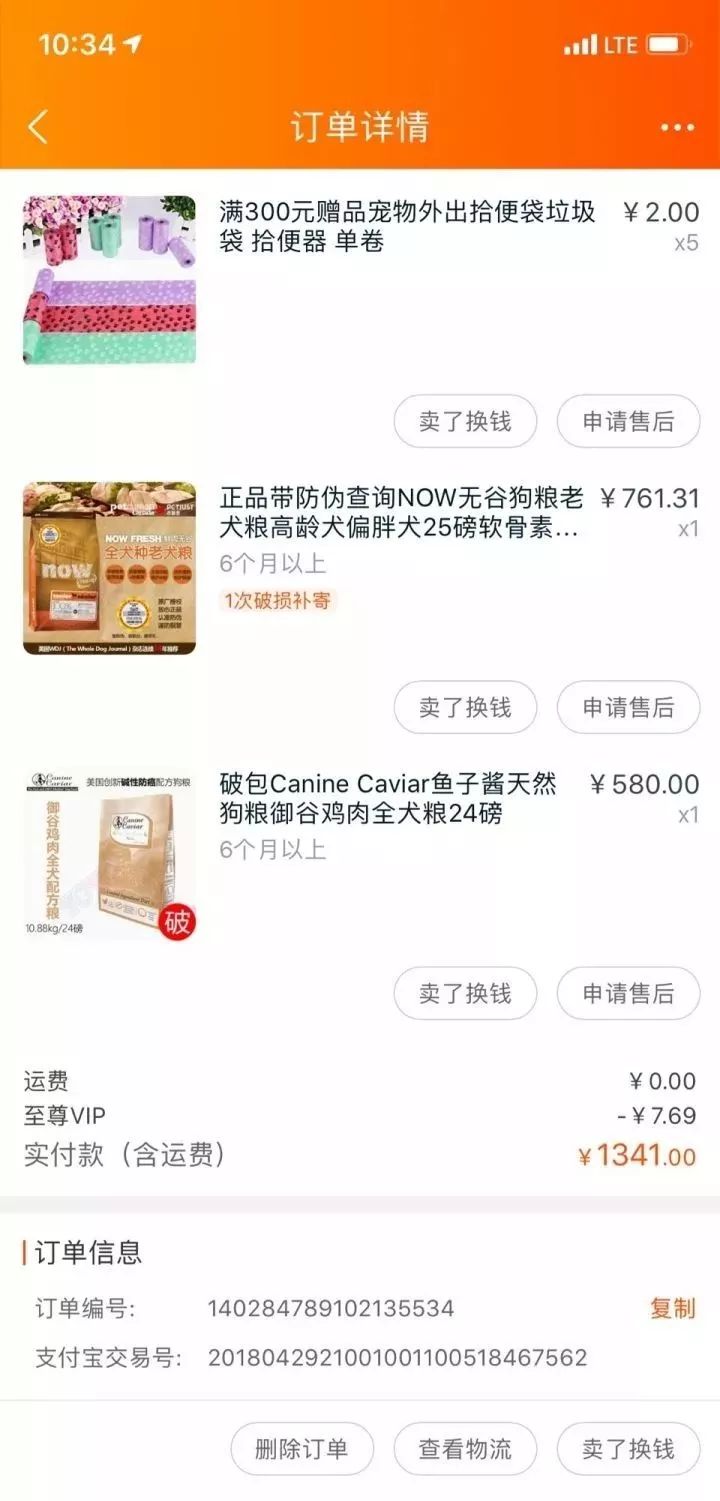The height and width of the screenshot is (1501, 720).
Task: Tap 卖了换钱 beside the 查看物流 button
Action: point(628,1448)
